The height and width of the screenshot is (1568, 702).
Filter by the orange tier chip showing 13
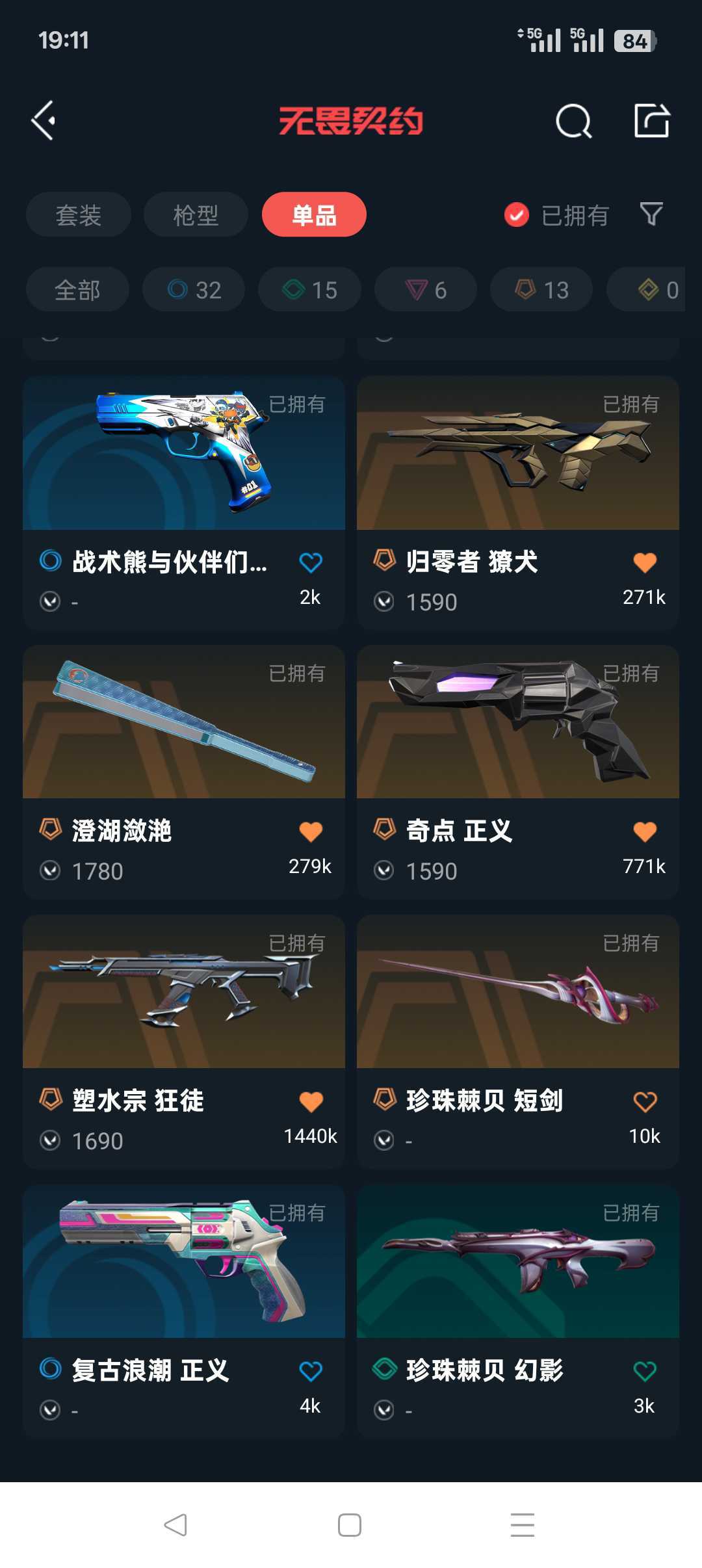click(541, 289)
